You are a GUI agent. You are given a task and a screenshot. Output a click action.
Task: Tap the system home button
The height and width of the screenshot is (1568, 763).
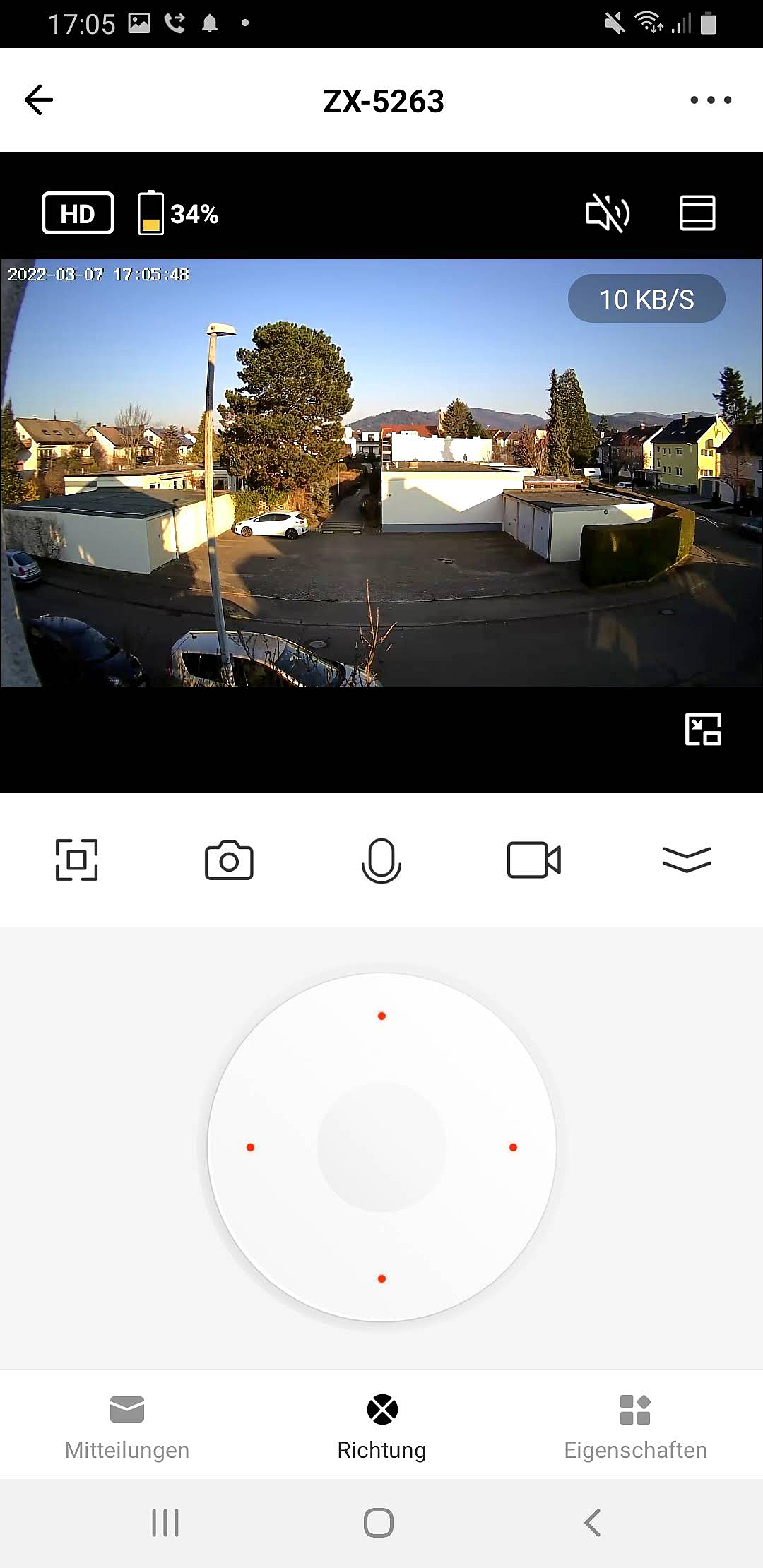pyautogui.click(x=379, y=1522)
